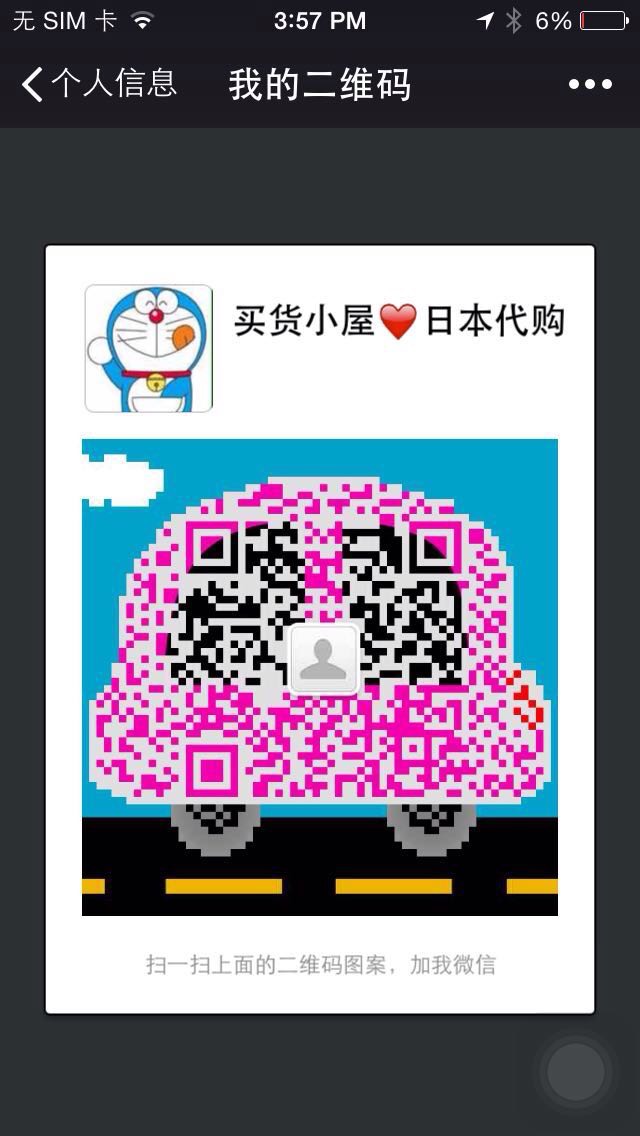Tap the AssistiveTouch floating button
Screen dimensions: 640x1136
point(576,1072)
